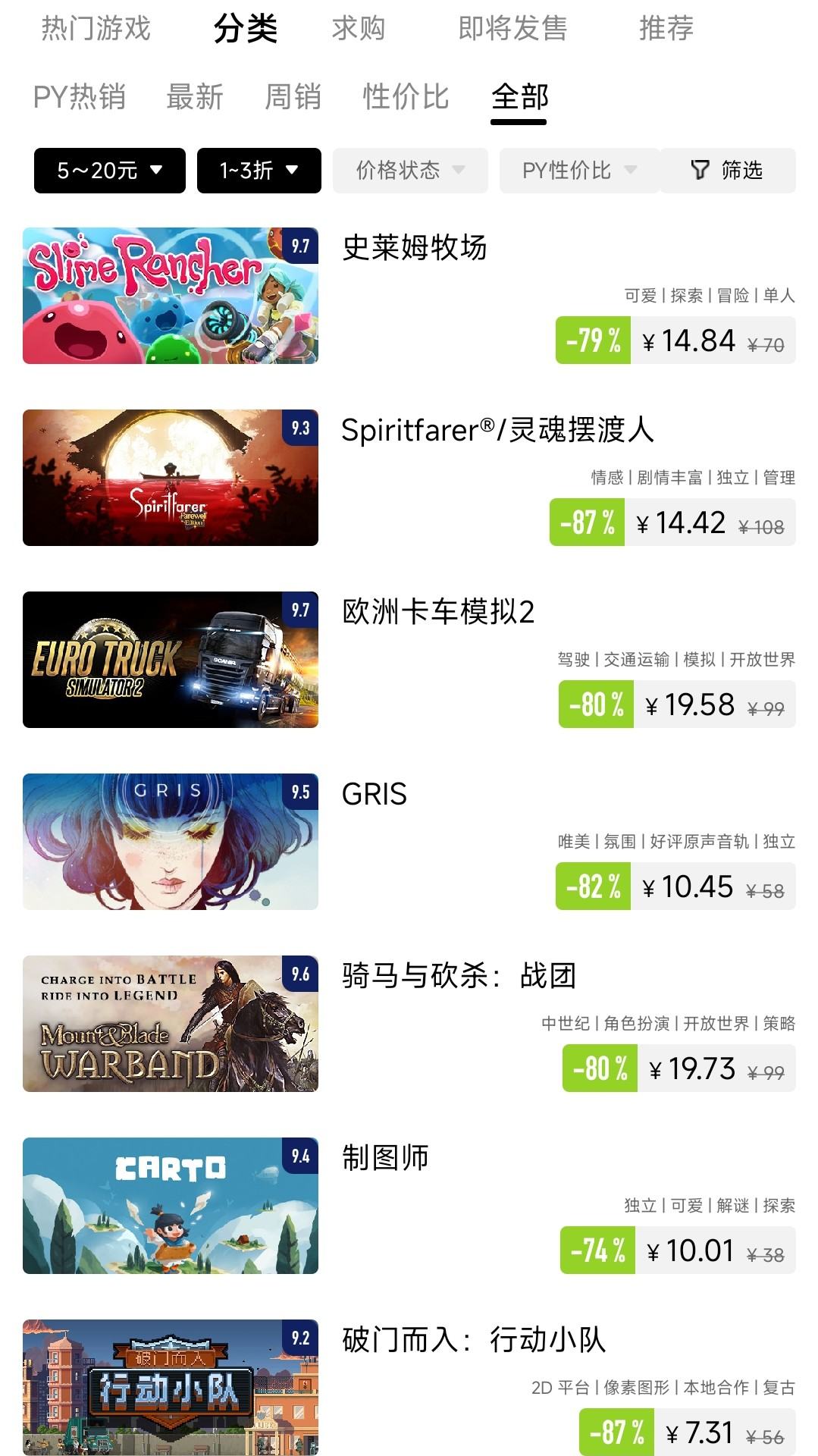
Task: Open the 求购 tab
Action: coord(358,29)
